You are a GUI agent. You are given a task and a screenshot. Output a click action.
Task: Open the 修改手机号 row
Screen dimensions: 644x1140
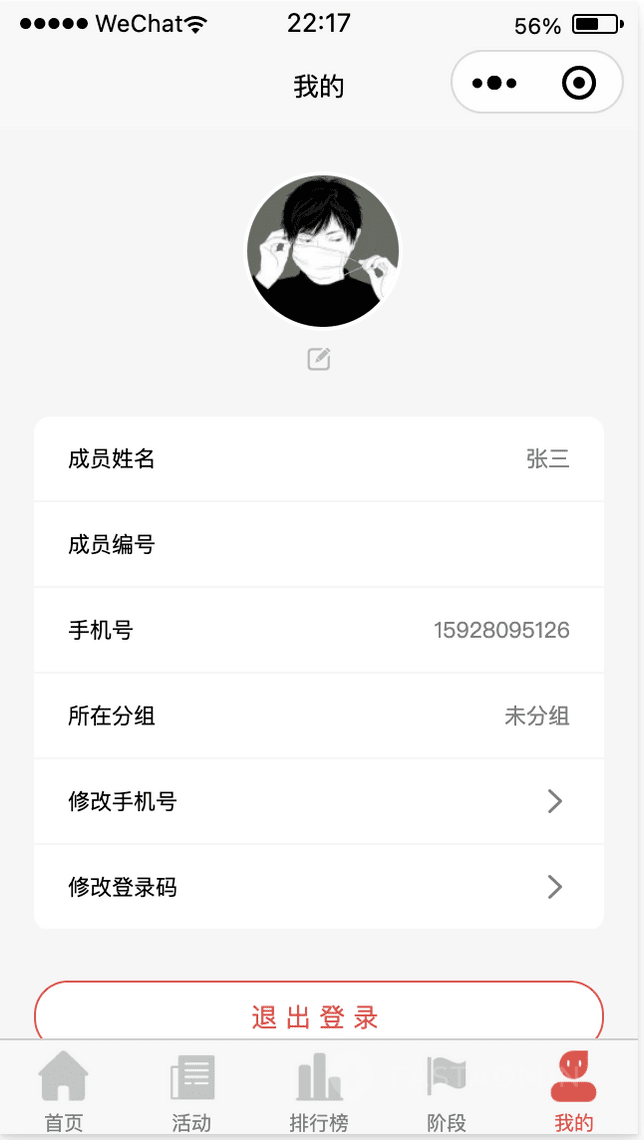[x=319, y=801]
